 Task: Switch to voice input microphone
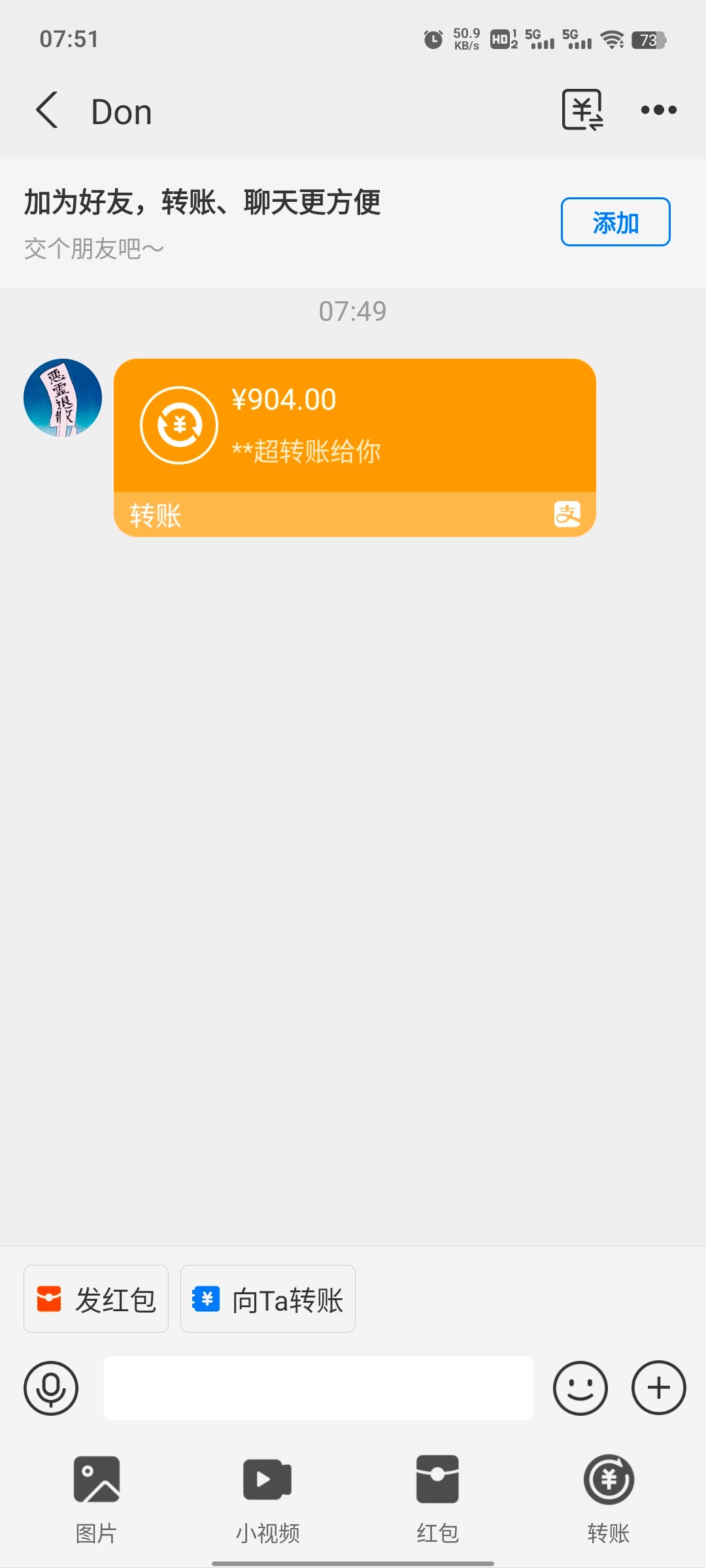coord(51,1388)
